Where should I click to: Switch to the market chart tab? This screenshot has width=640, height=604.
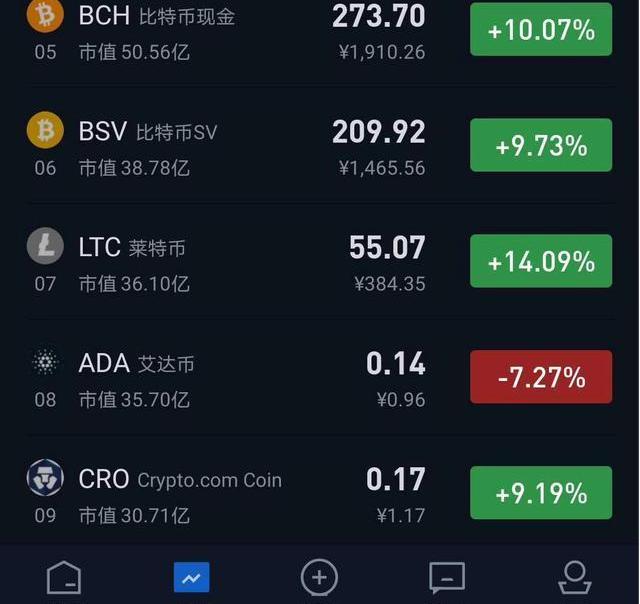click(x=191, y=577)
